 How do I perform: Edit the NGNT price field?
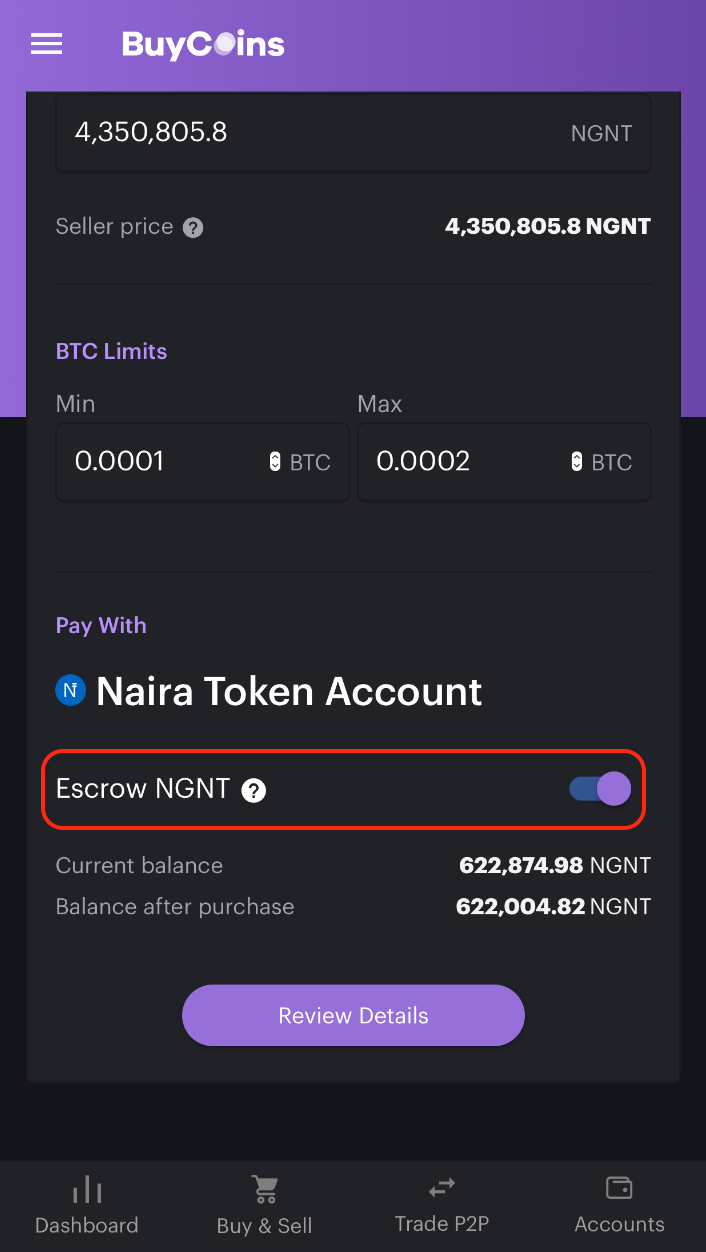pos(353,133)
